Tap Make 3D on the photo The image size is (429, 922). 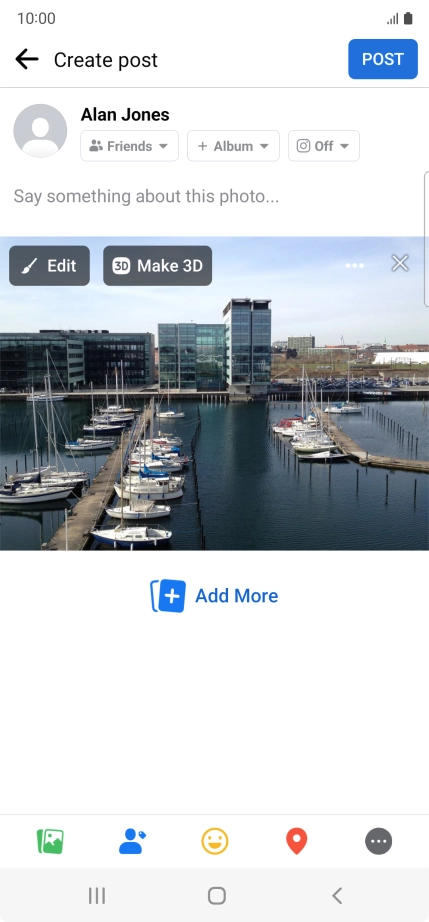pos(157,266)
